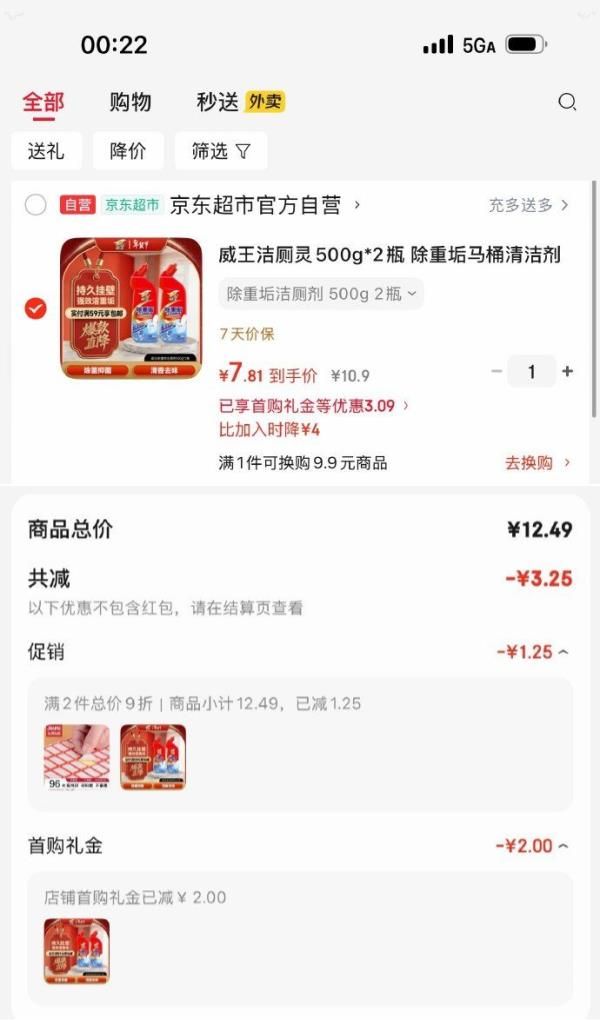600x1020 pixels.
Task: Switch to the 全部 tab
Action: pos(43,102)
